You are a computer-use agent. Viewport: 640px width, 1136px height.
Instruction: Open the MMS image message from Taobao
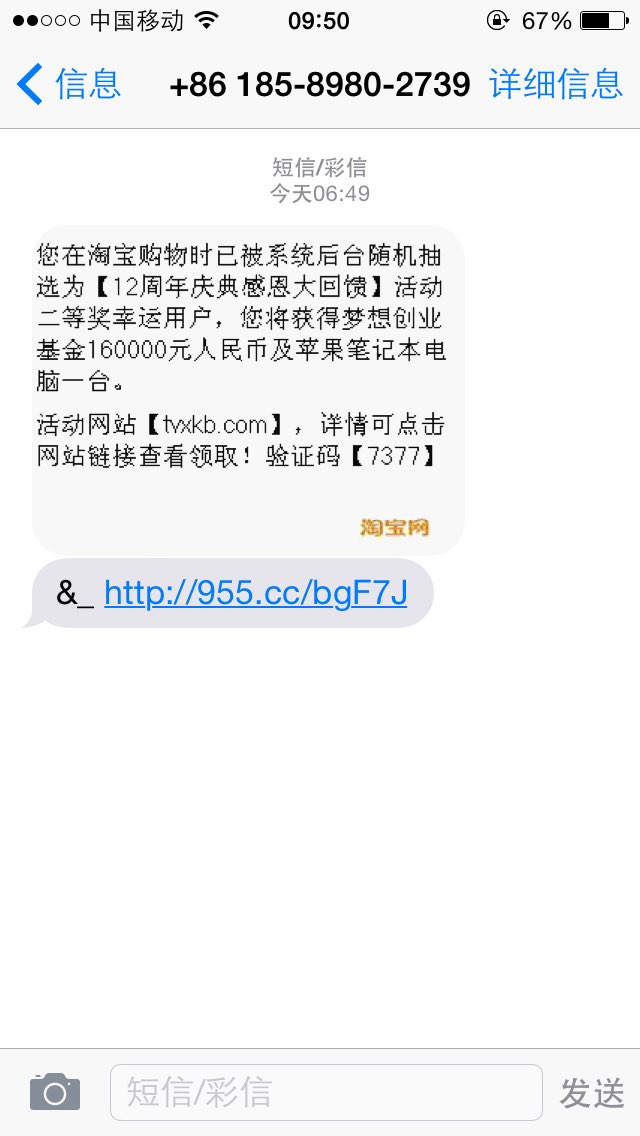248,390
